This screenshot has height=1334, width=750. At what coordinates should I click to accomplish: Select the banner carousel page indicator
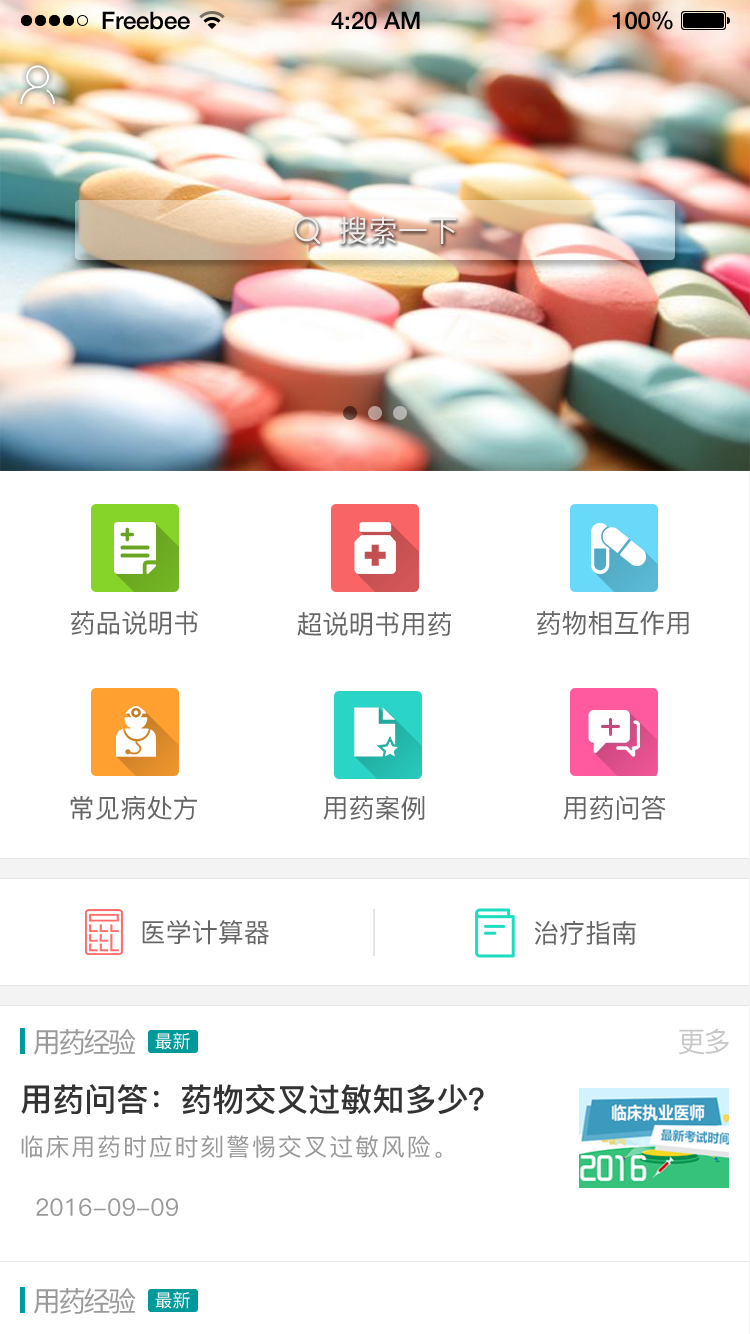[375, 413]
